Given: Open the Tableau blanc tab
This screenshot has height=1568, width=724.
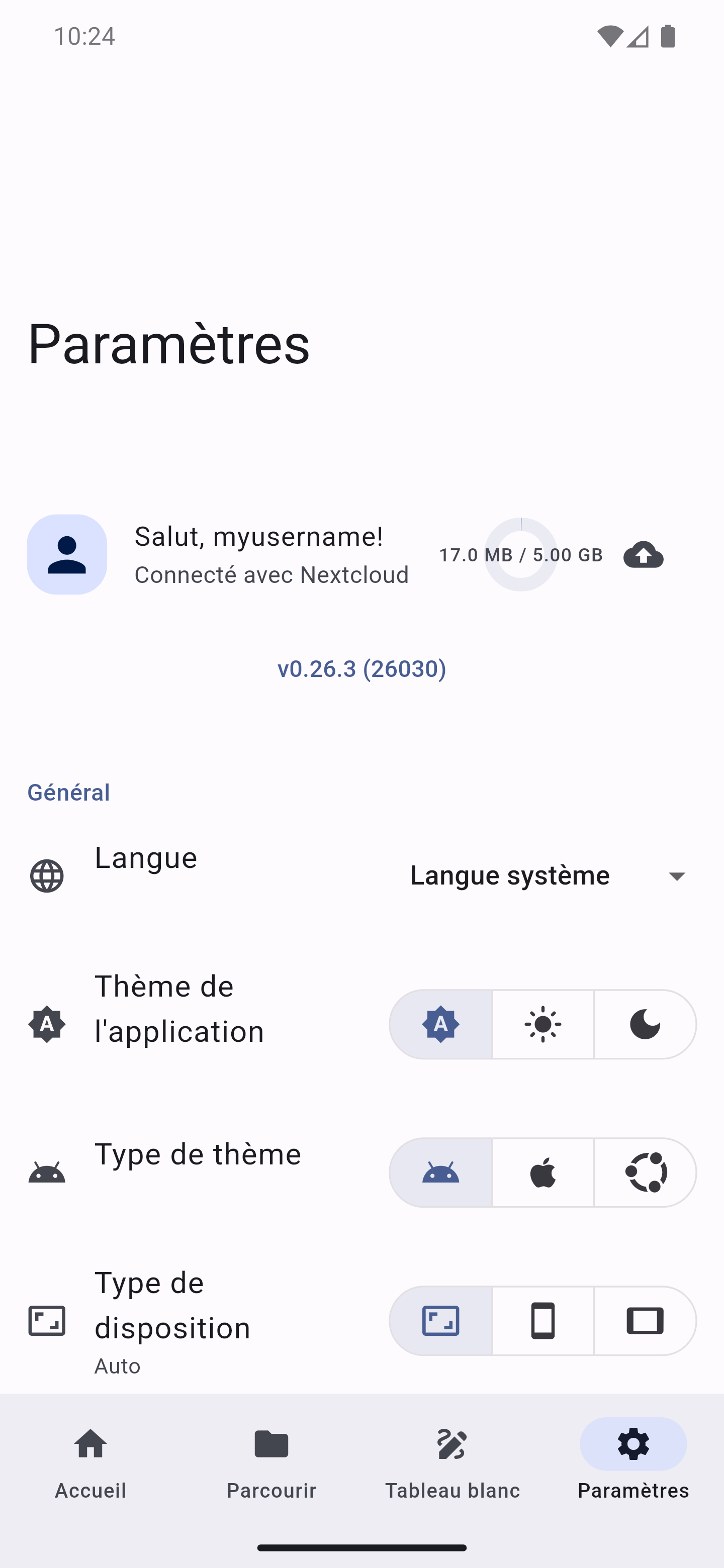Looking at the screenshot, I should pos(452,1462).
